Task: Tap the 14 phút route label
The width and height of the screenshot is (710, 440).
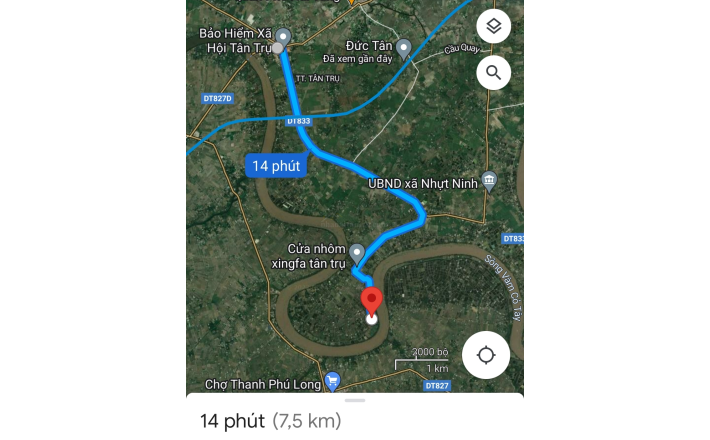Action: pos(276,167)
